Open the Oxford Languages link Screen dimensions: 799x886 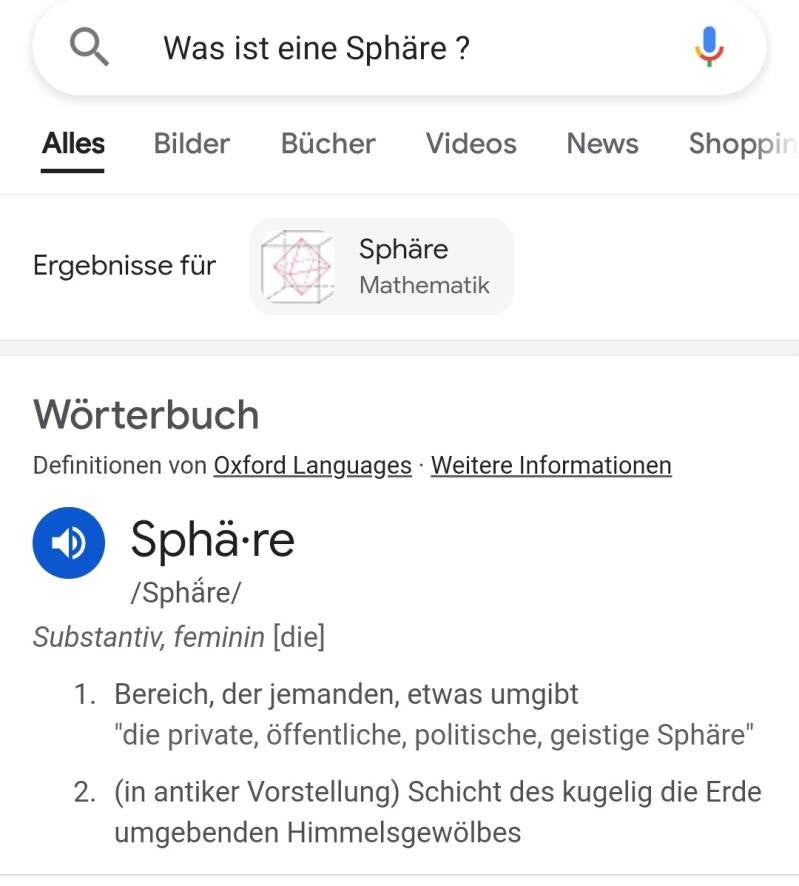(x=312, y=465)
